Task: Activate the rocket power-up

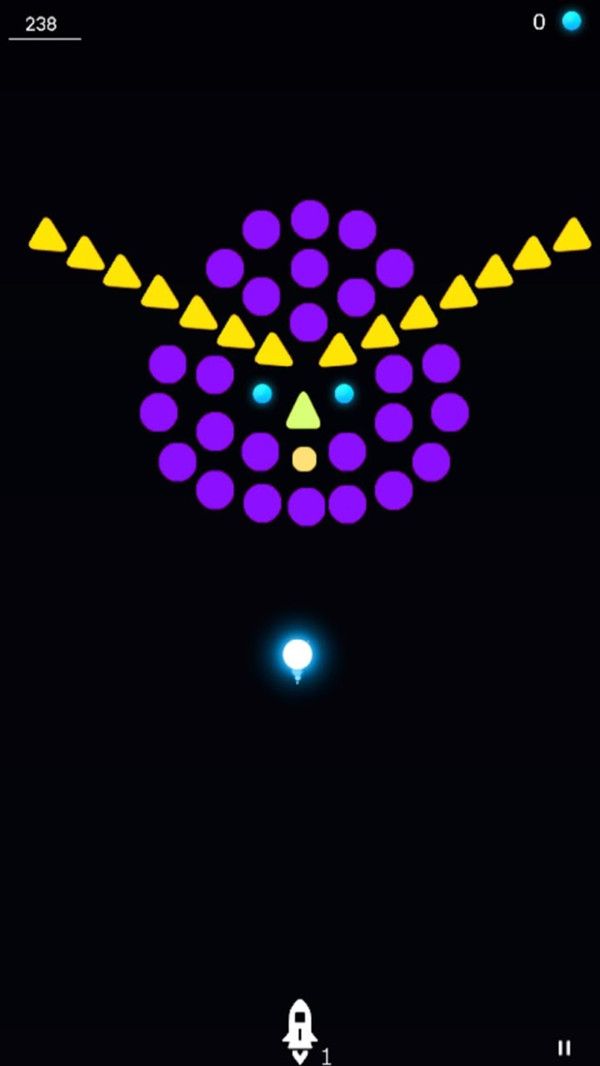Action: [x=300, y=1028]
